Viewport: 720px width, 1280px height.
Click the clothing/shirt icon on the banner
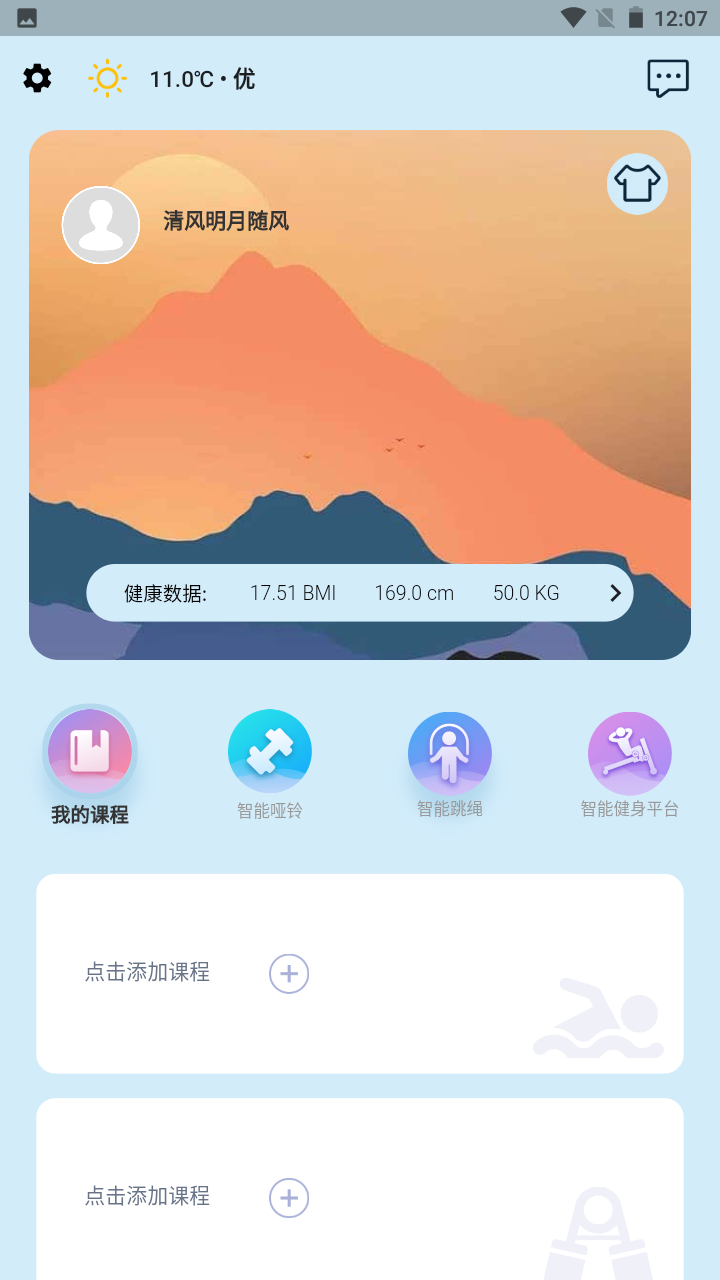637,184
